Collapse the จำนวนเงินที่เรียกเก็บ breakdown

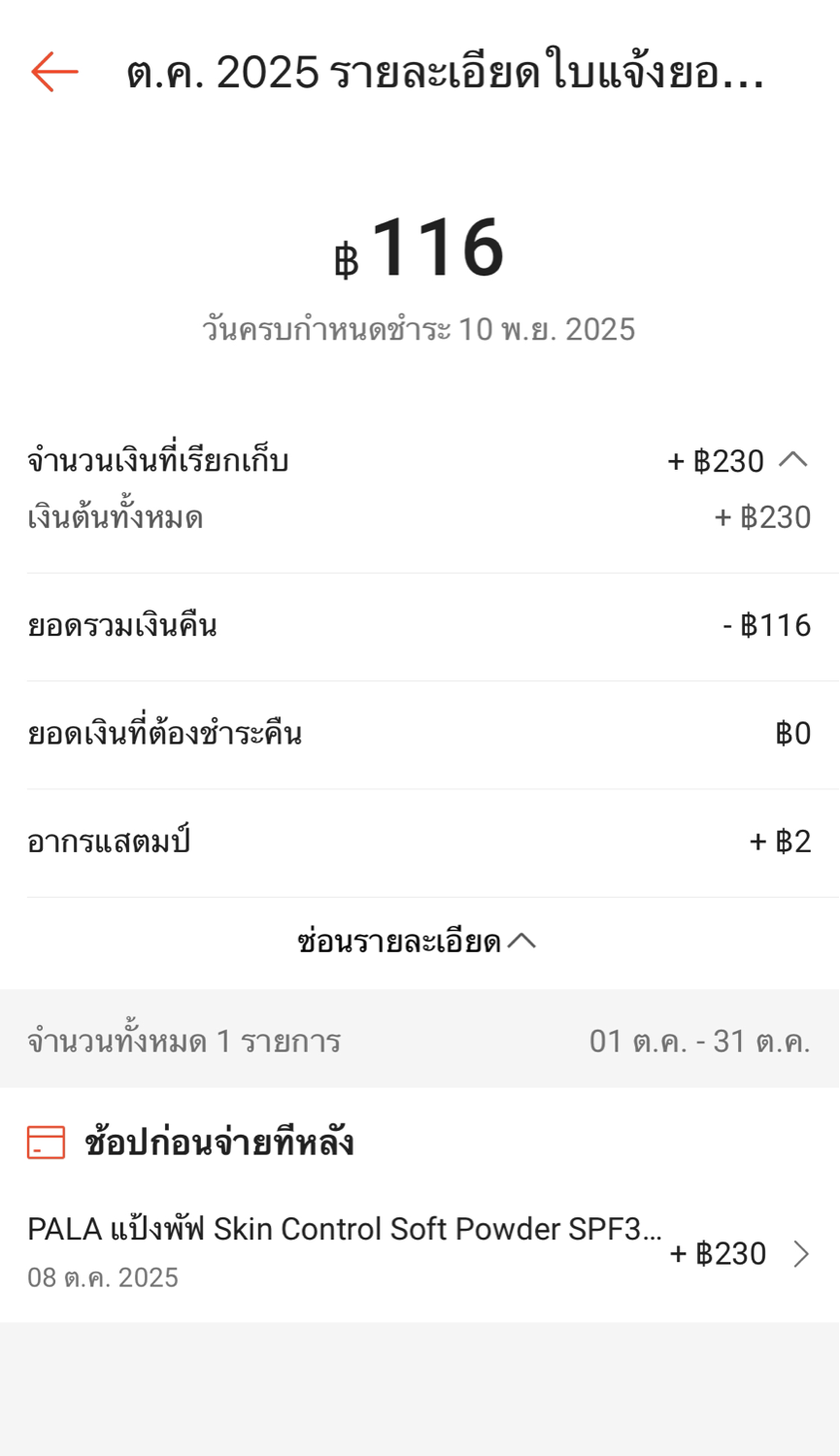point(792,459)
